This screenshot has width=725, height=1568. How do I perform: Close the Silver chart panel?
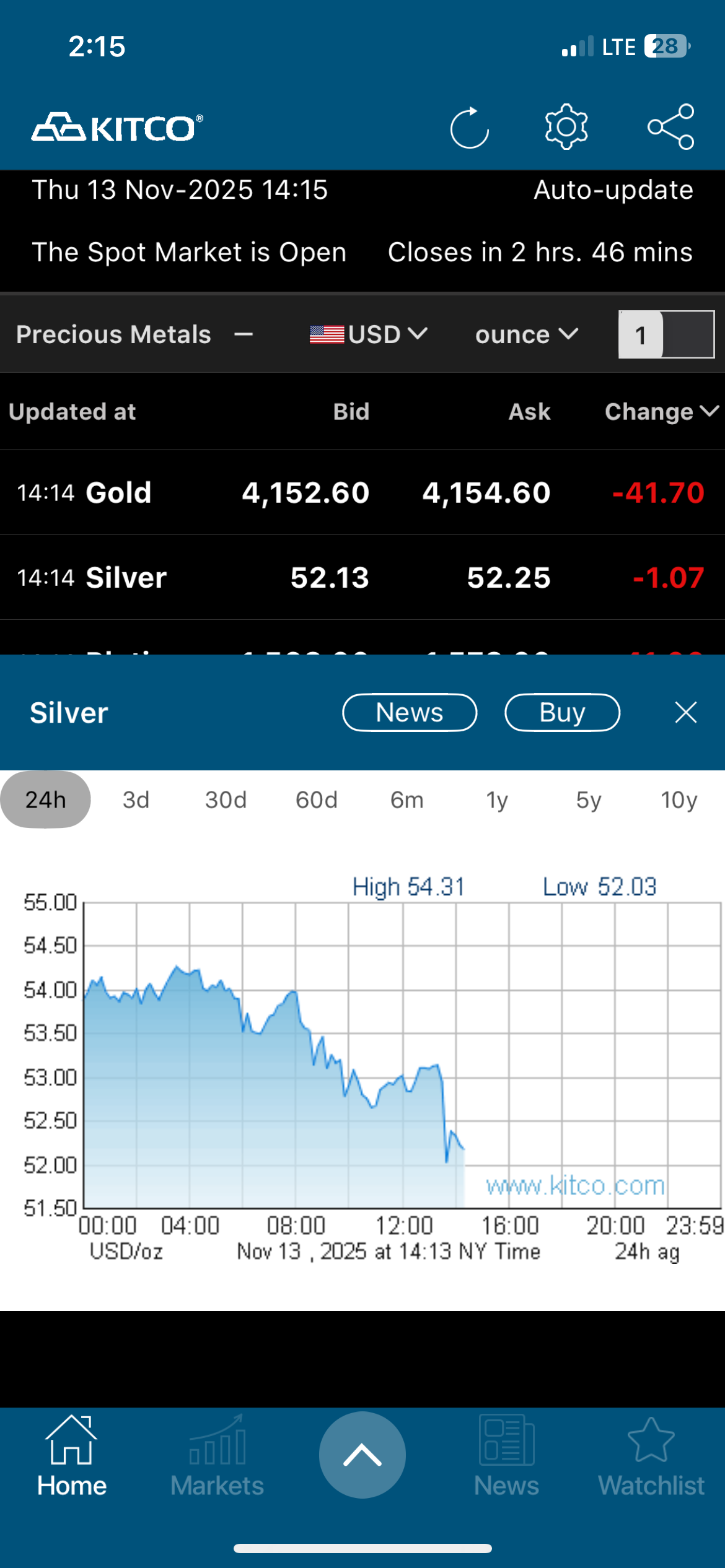point(685,713)
